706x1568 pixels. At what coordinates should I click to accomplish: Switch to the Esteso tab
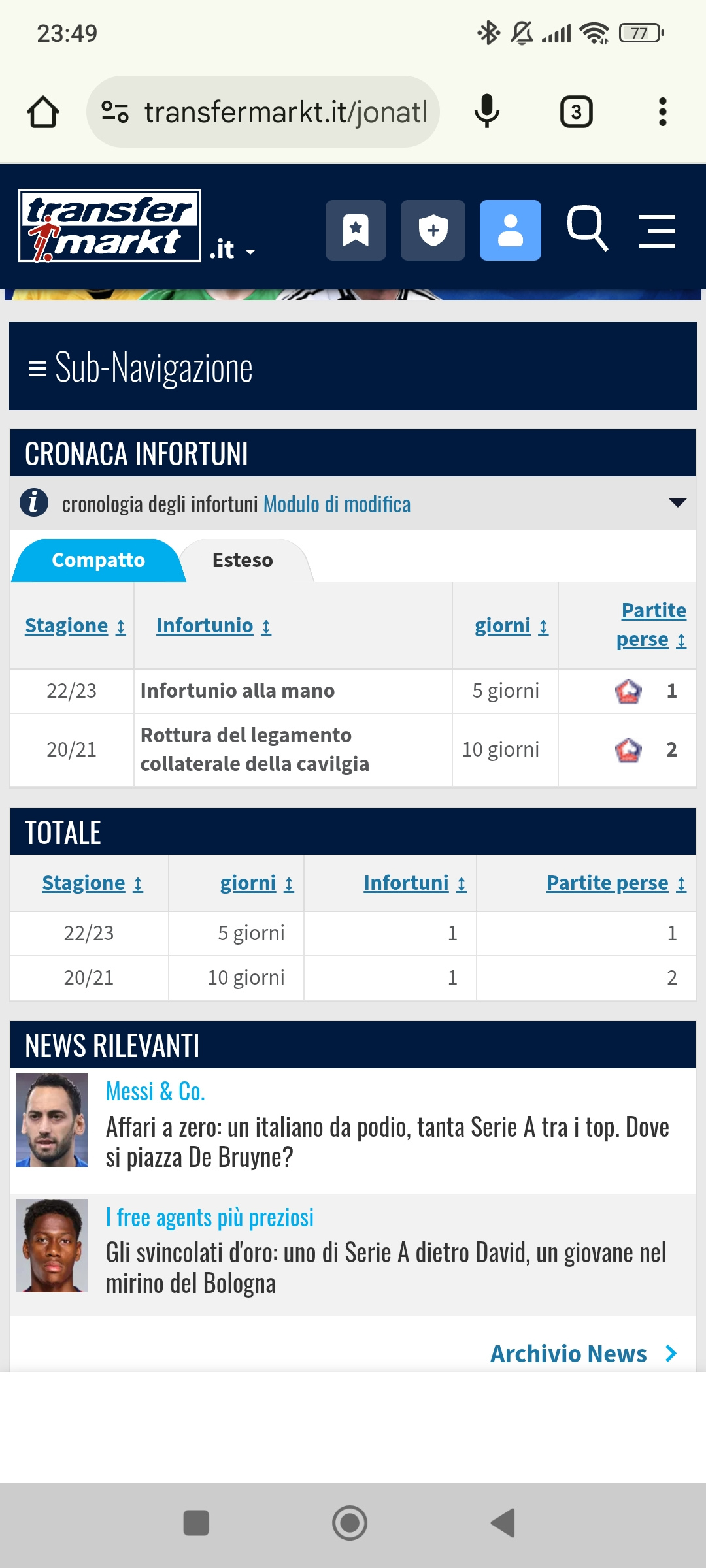click(x=243, y=561)
